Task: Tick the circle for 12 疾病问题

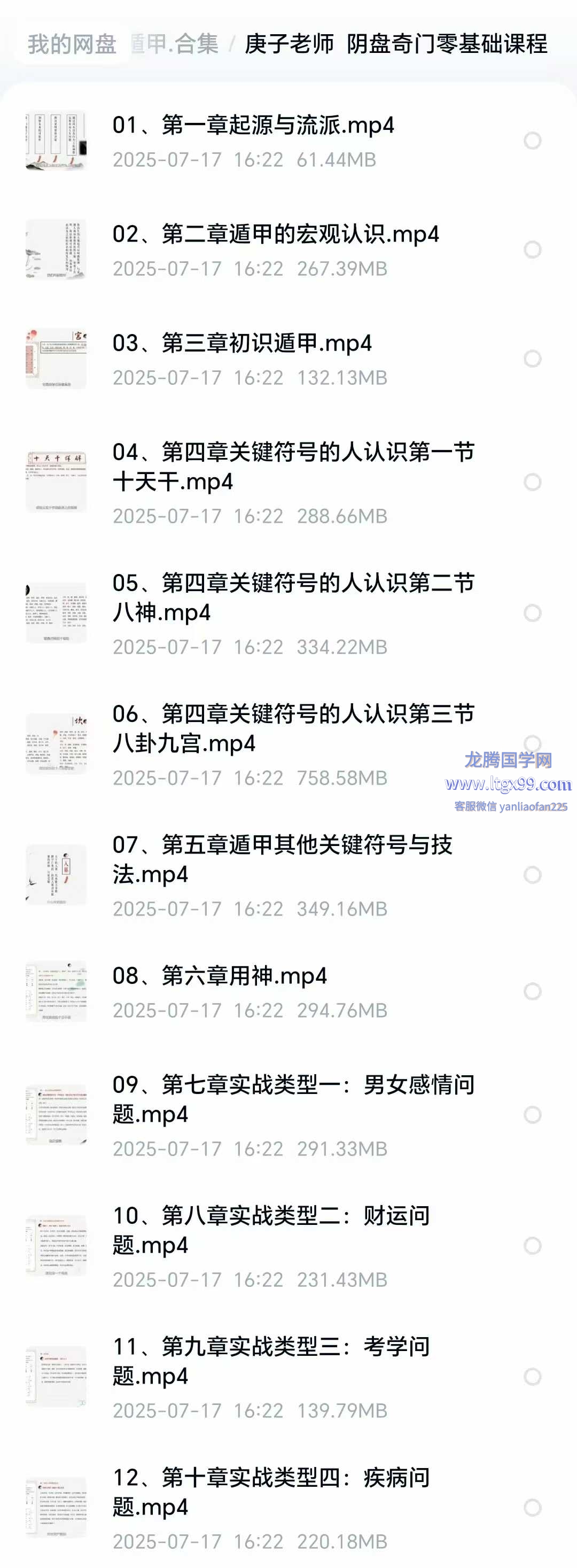Action: pos(533,1507)
